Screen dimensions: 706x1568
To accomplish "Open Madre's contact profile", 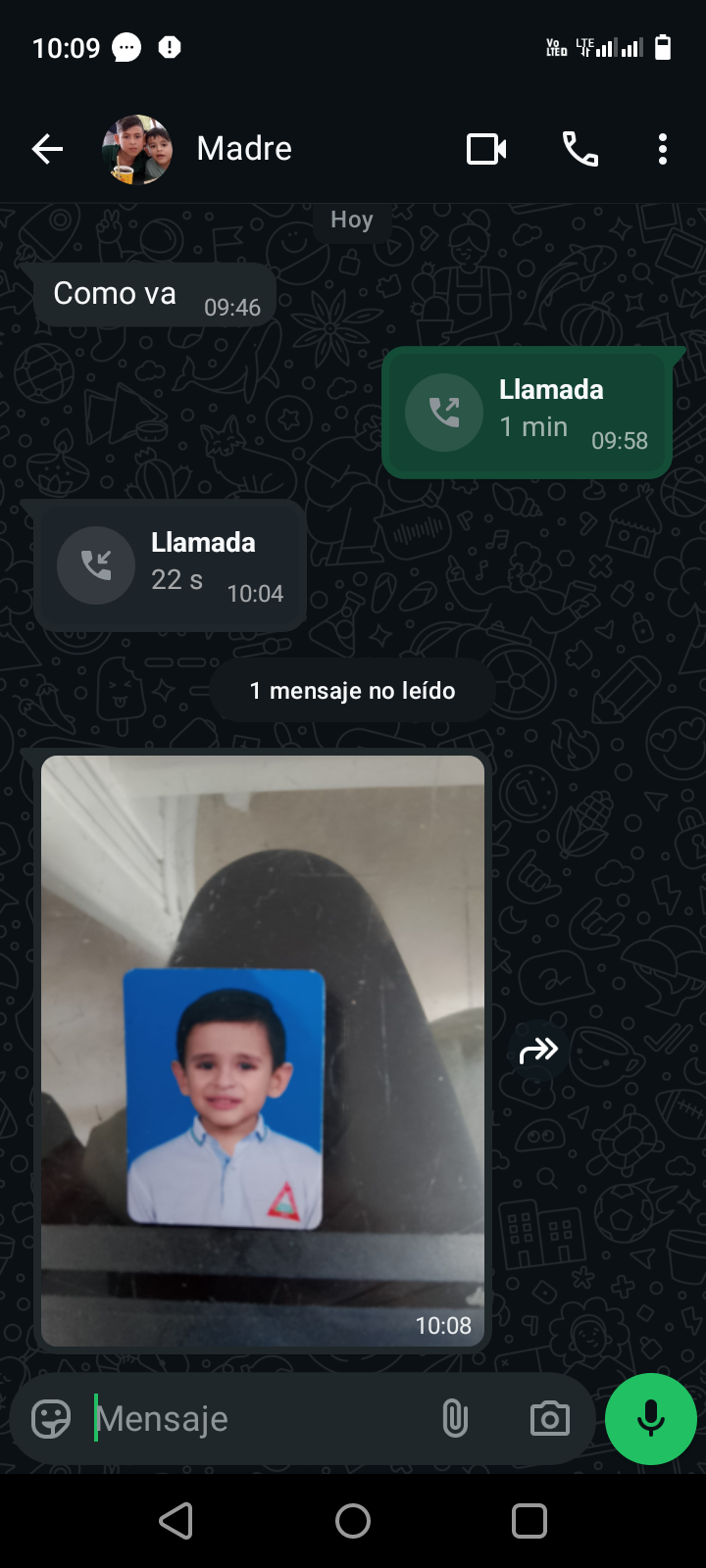I will point(244,149).
